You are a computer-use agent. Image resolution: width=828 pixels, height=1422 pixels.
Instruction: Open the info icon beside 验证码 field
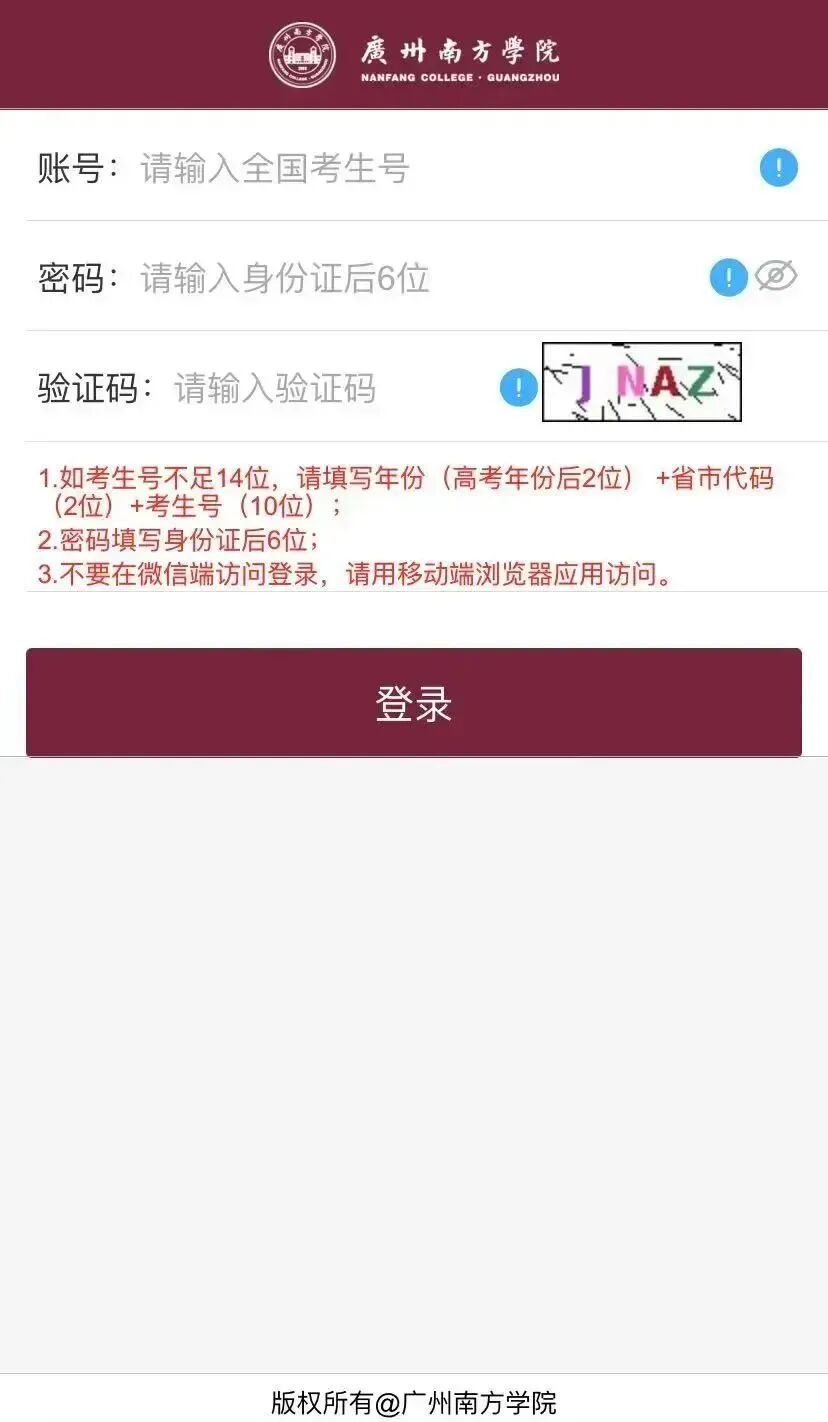518,387
